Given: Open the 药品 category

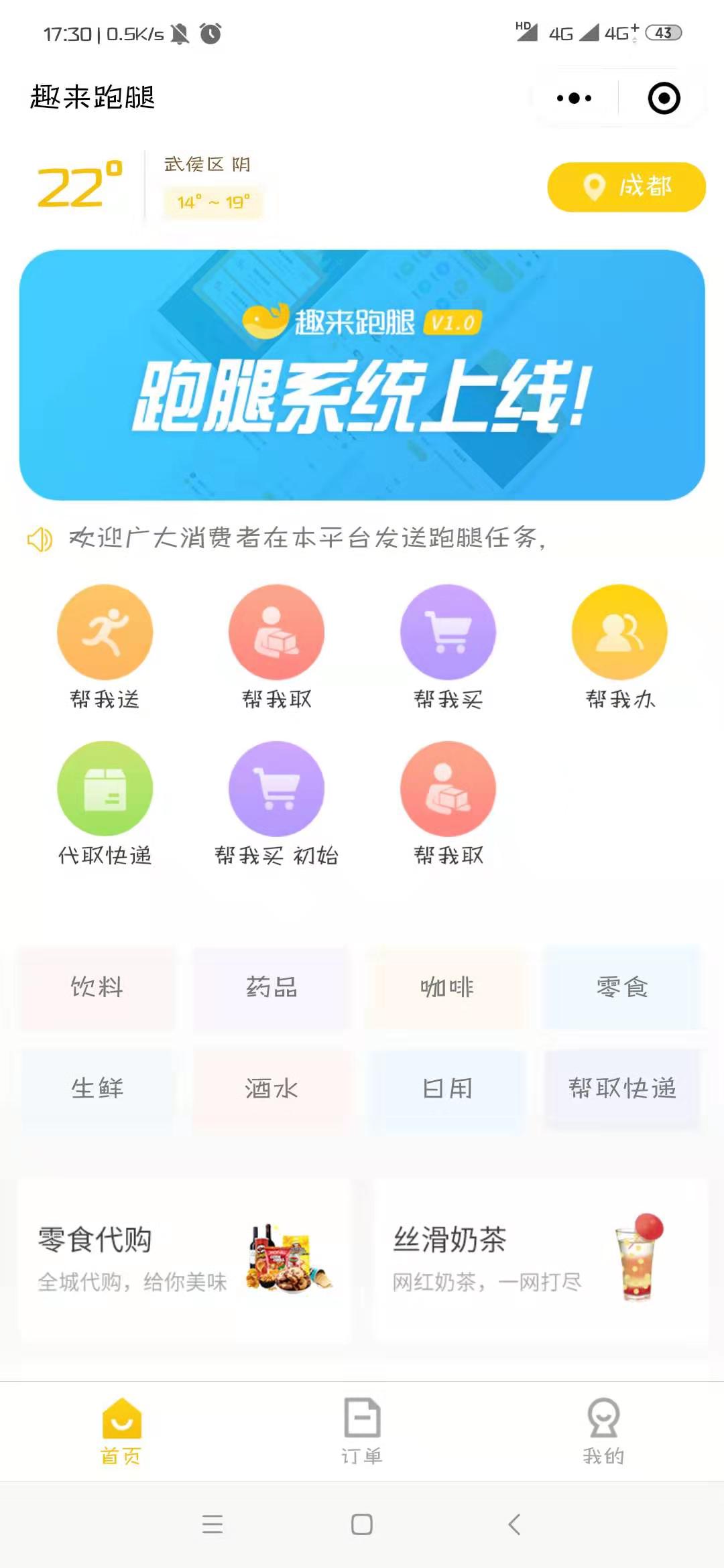Looking at the screenshot, I should (x=271, y=988).
